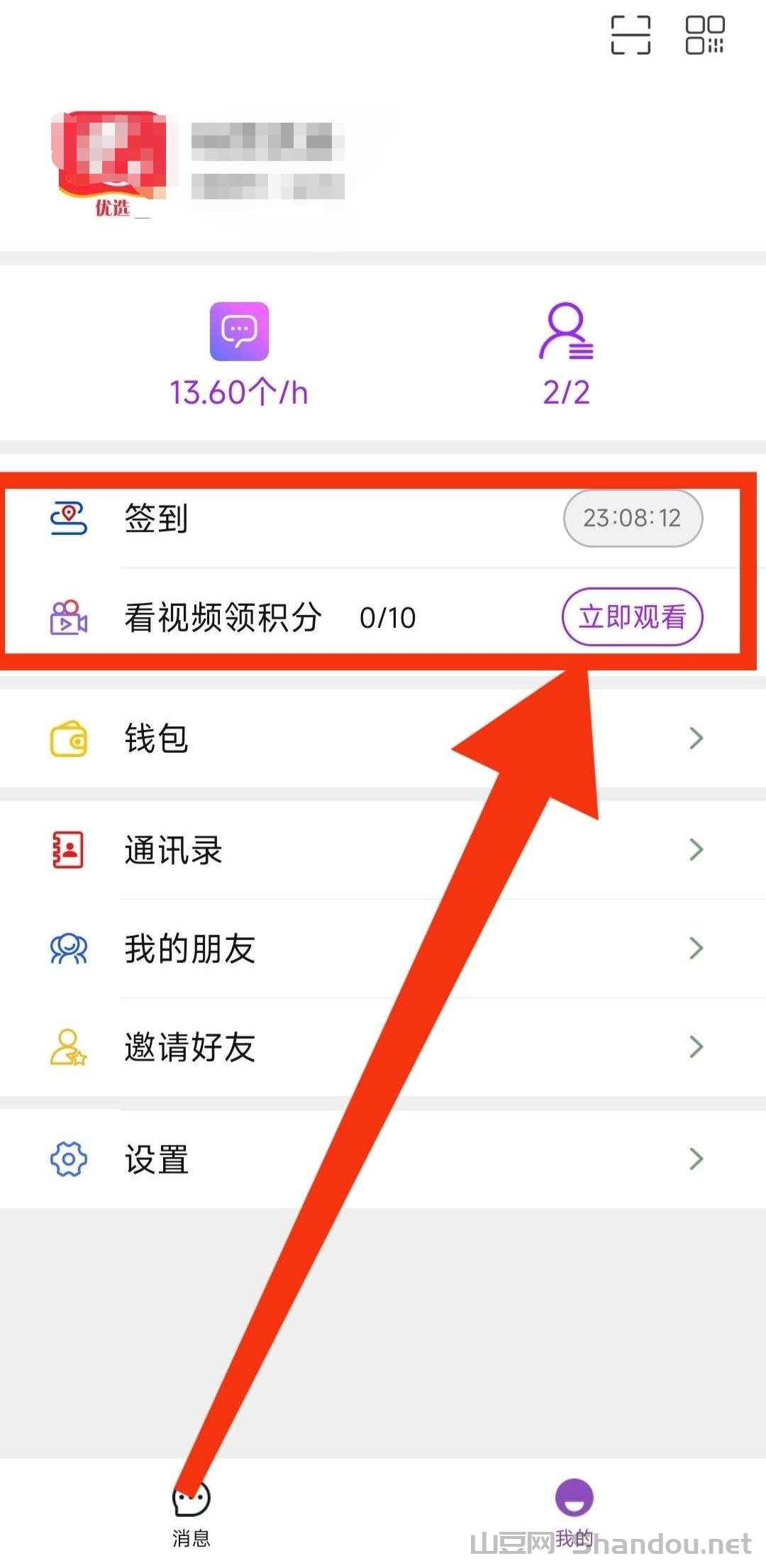This screenshot has height=1568, width=766.
Task: Open the profile avatar
Action: tap(111, 162)
